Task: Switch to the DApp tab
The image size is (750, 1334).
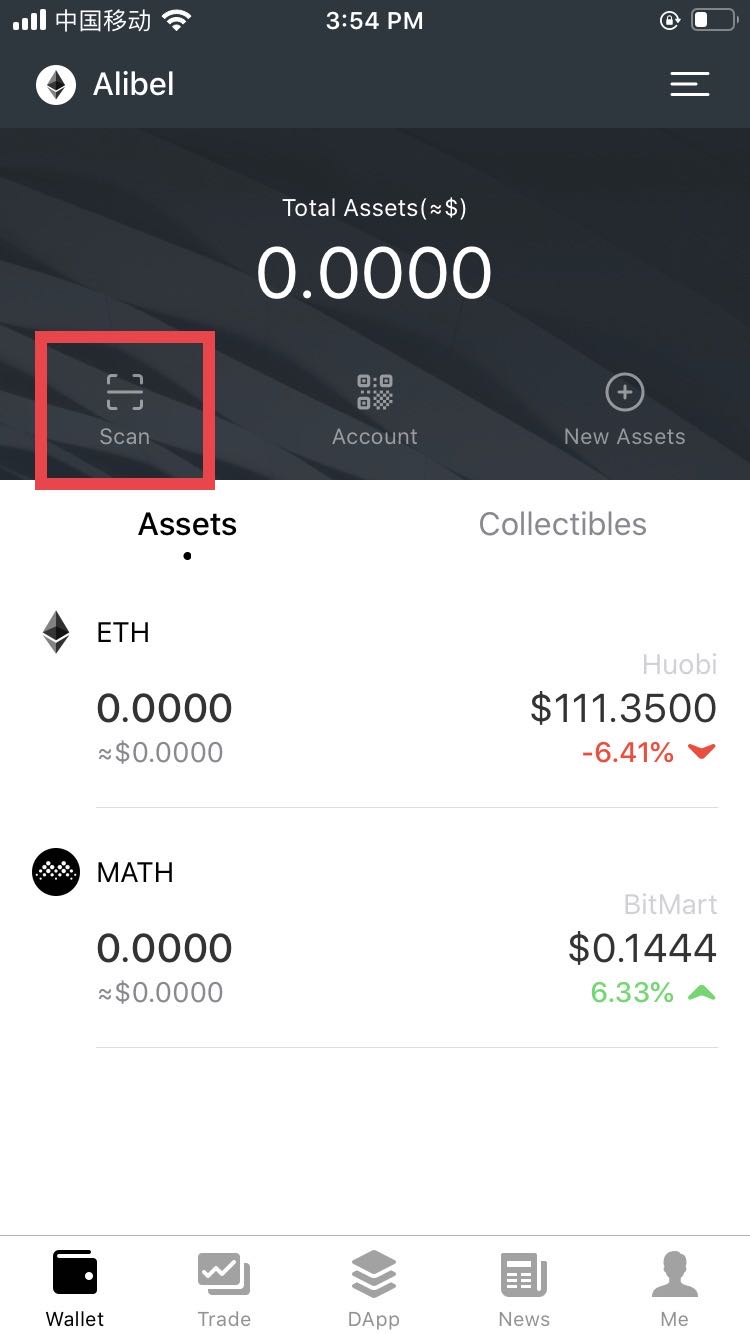Action: click(374, 1289)
